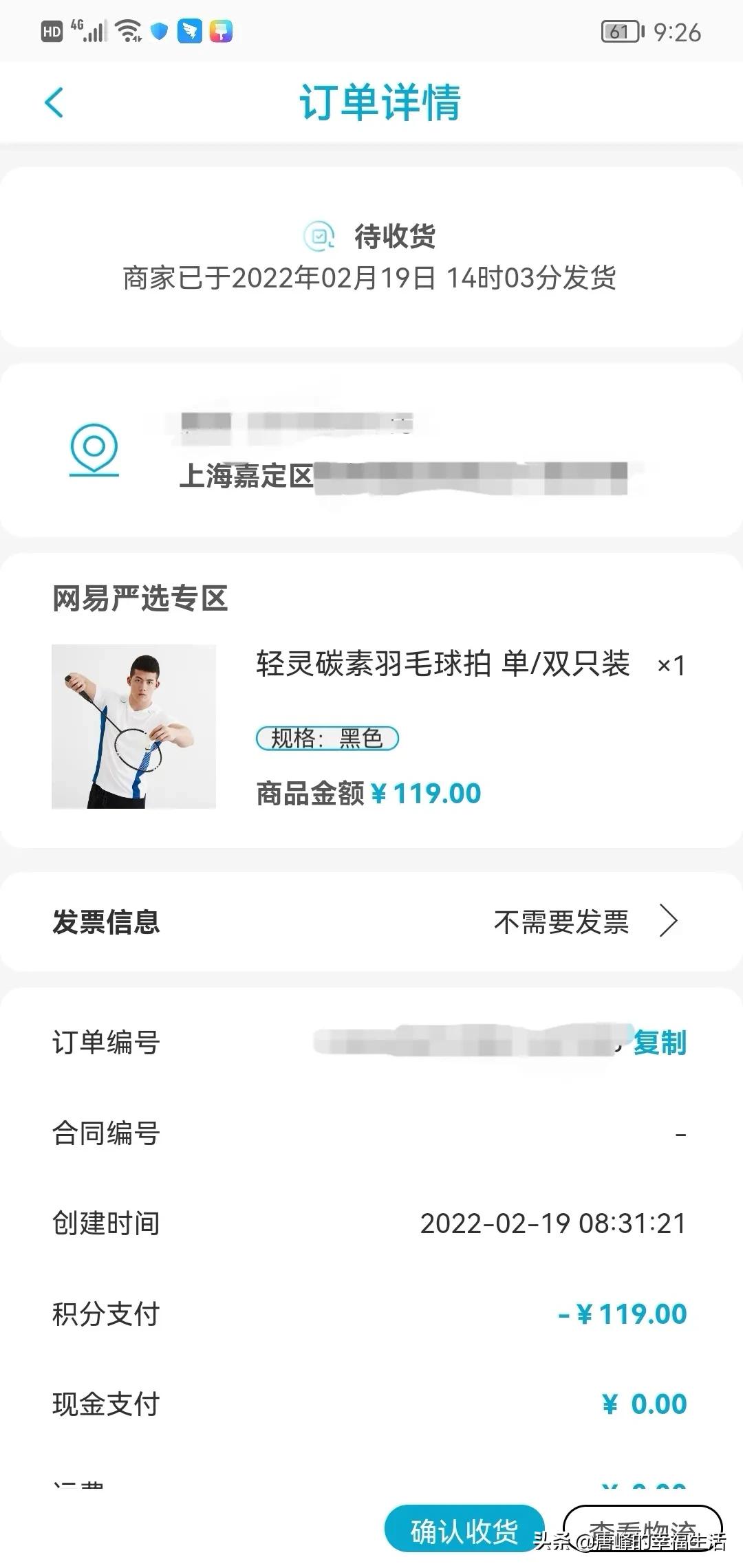This screenshot has height=1568, width=743.
Task: Click the theme app icon in the status tray
Action: pos(222,32)
